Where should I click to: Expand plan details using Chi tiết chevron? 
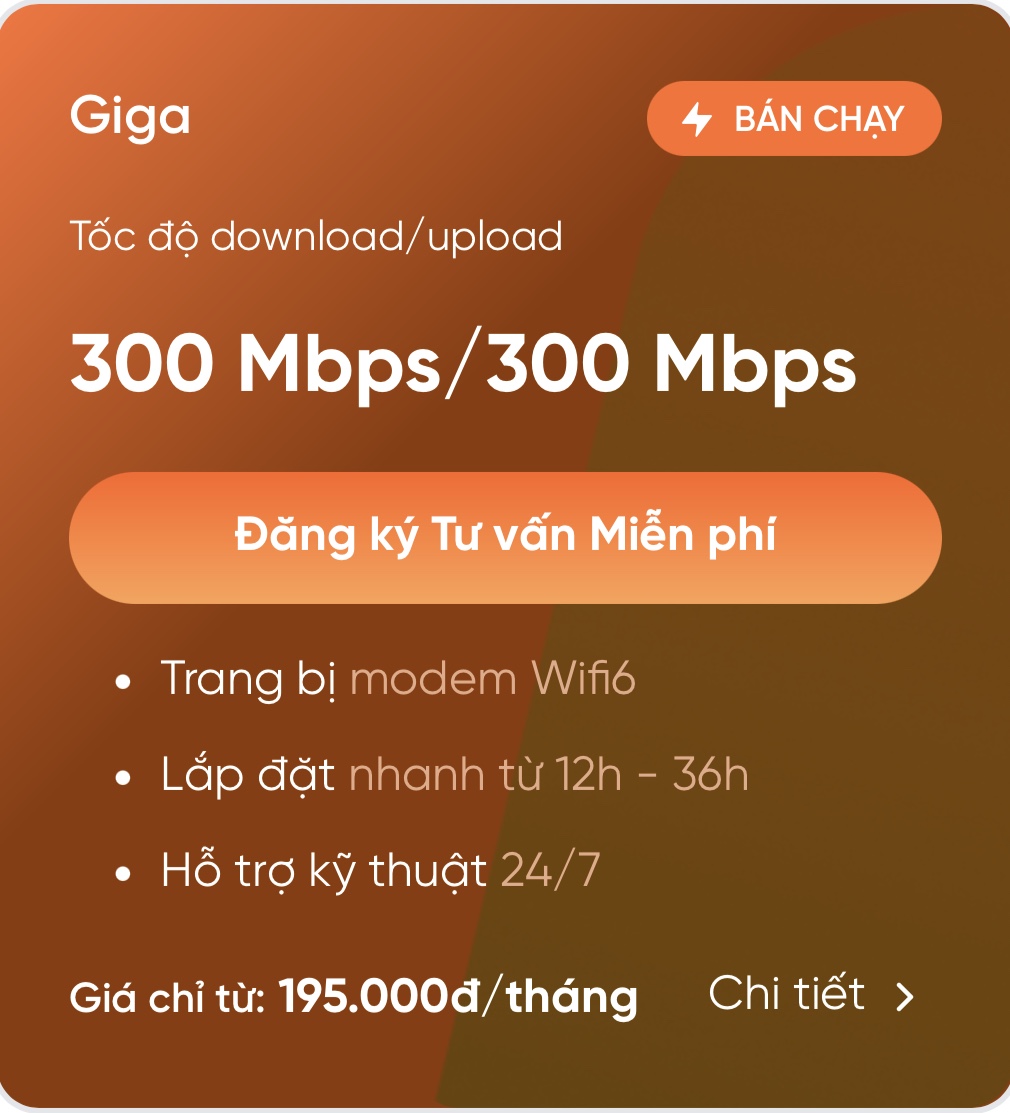[907, 996]
